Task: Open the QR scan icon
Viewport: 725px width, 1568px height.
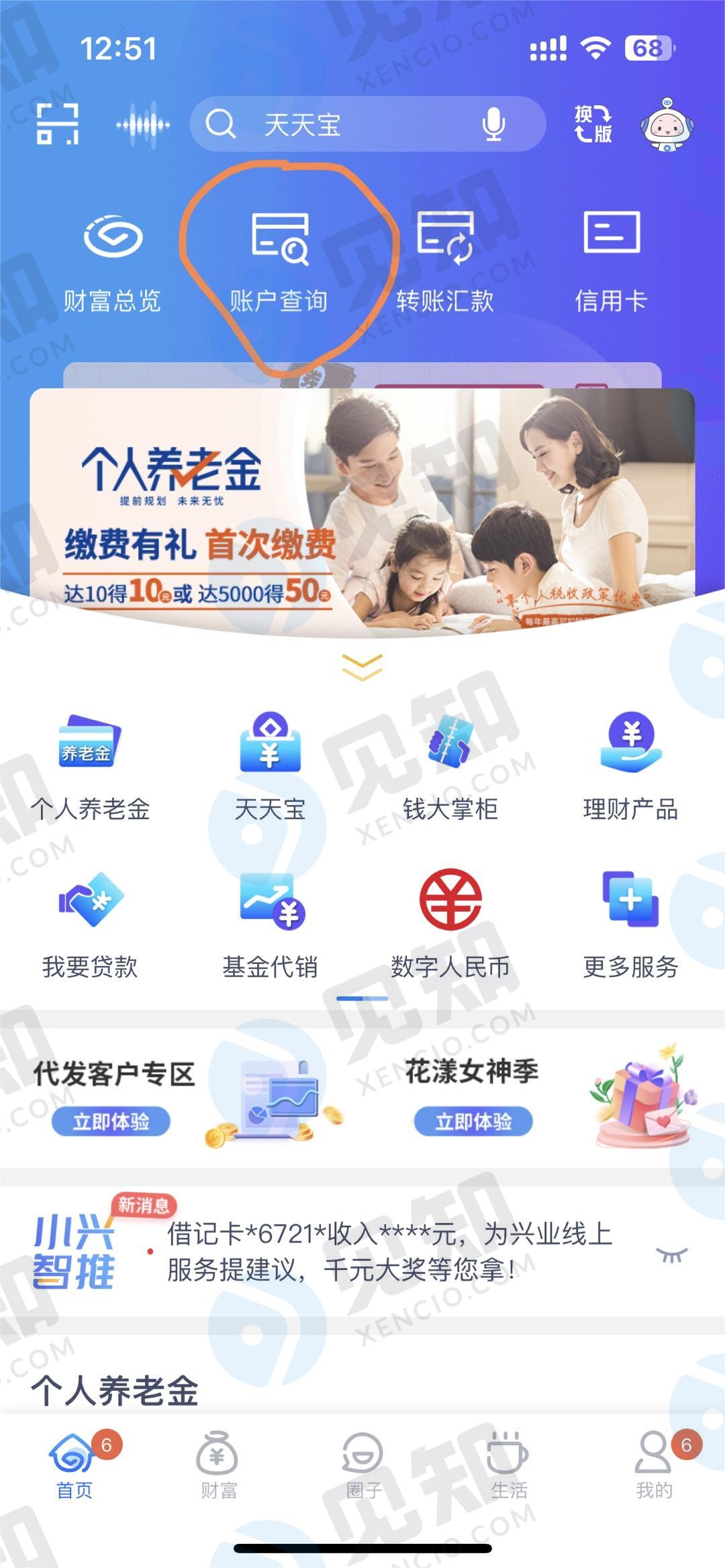Action: pyautogui.click(x=57, y=124)
